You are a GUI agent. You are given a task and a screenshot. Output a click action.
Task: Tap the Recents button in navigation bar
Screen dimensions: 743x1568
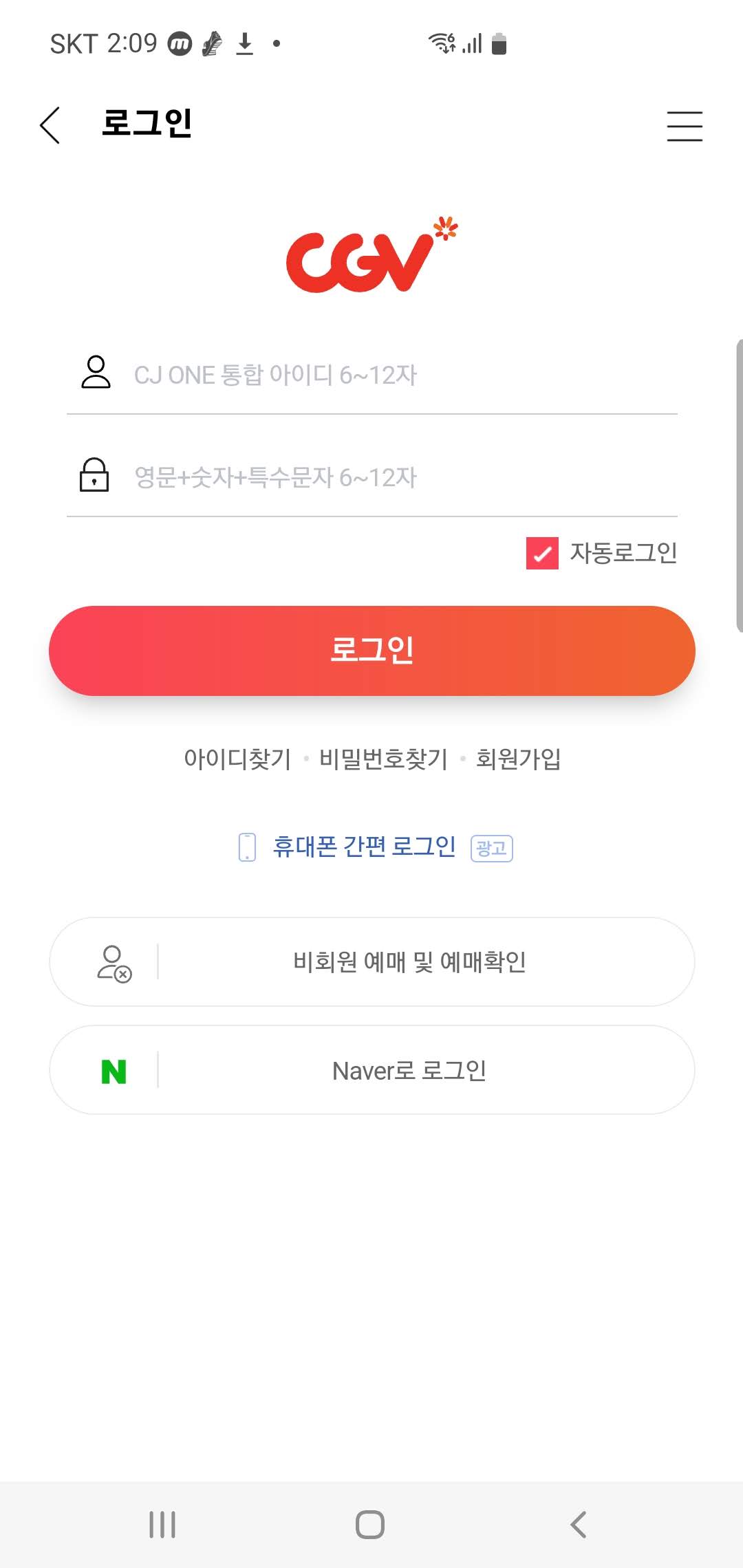162,1524
